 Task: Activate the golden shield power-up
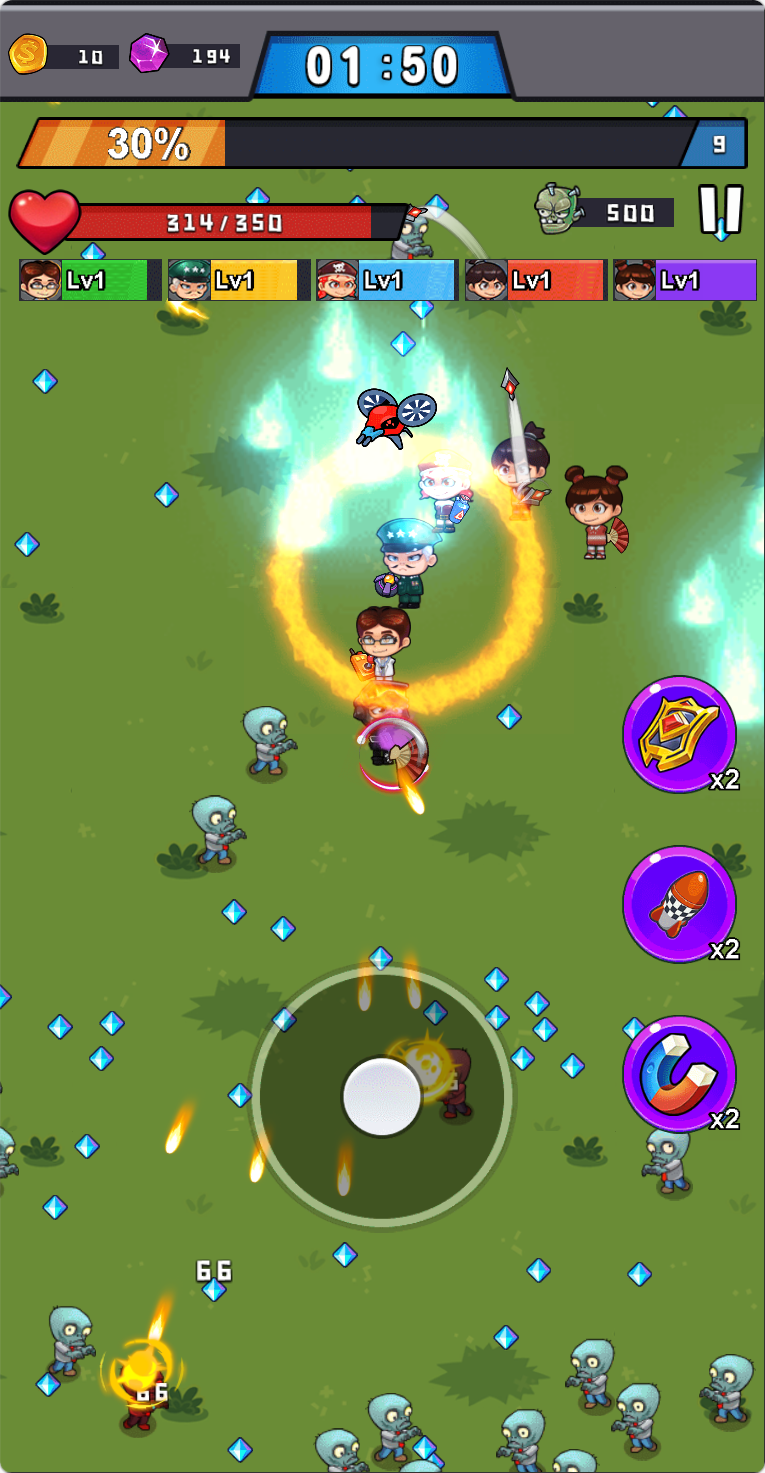(679, 734)
